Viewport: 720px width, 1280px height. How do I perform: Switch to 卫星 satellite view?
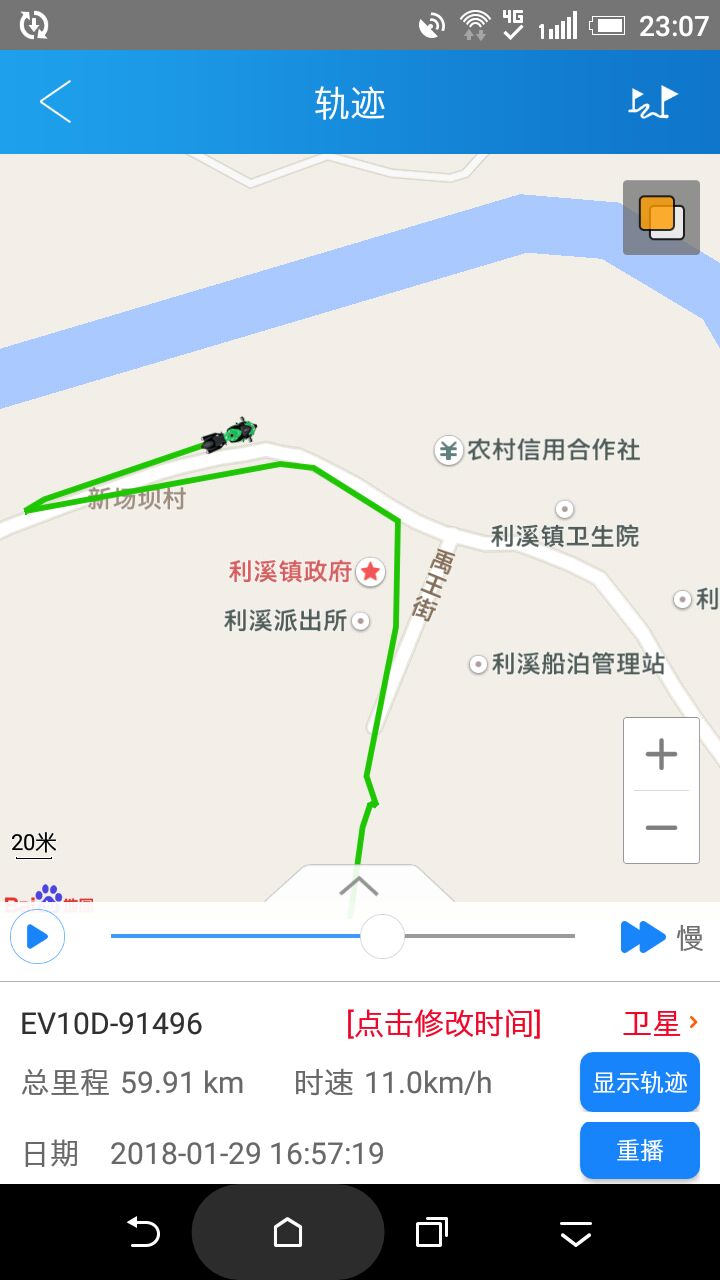(659, 1024)
